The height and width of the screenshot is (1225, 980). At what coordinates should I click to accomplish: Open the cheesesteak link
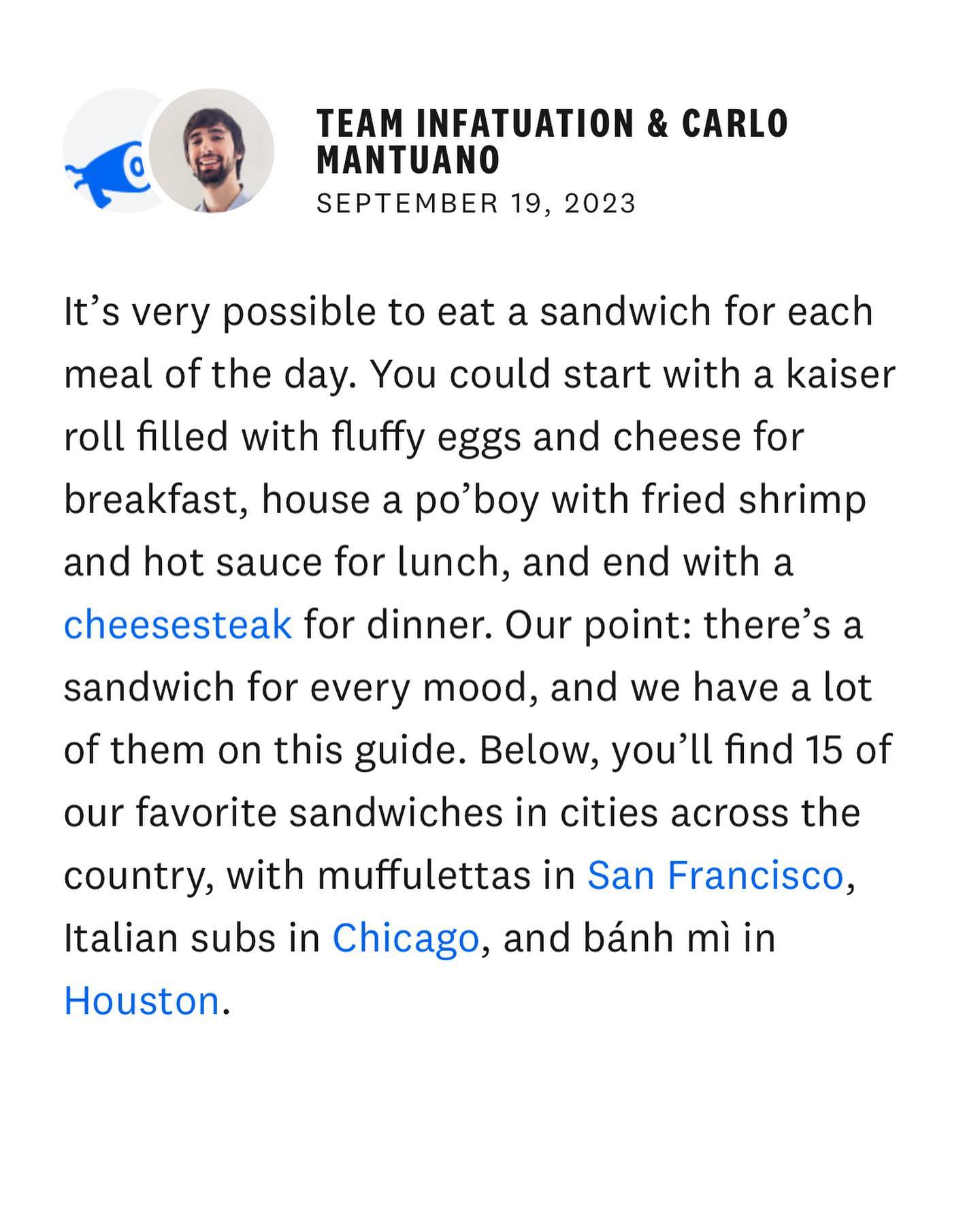pos(178,625)
